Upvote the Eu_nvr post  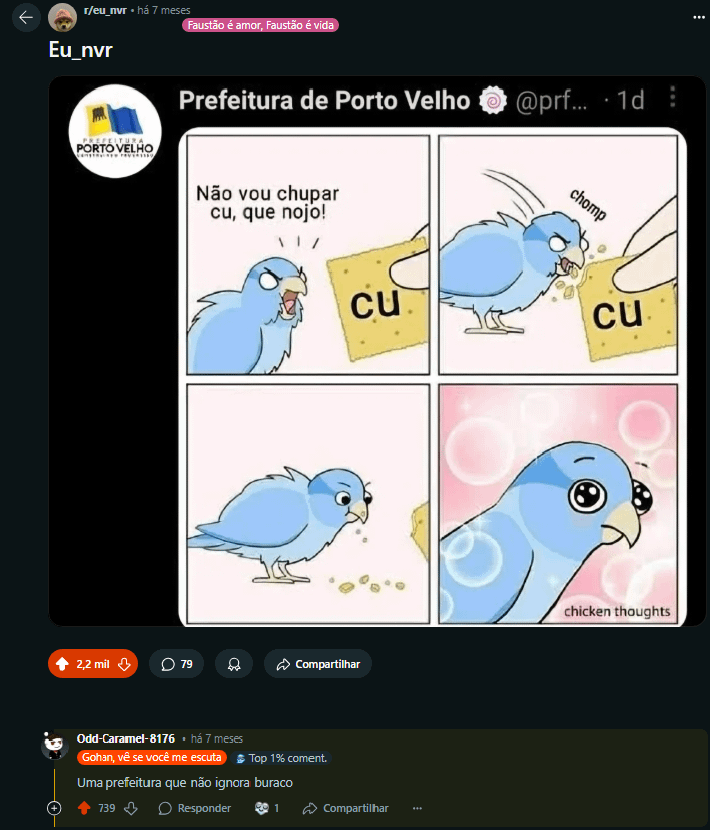pyautogui.click(x=62, y=664)
